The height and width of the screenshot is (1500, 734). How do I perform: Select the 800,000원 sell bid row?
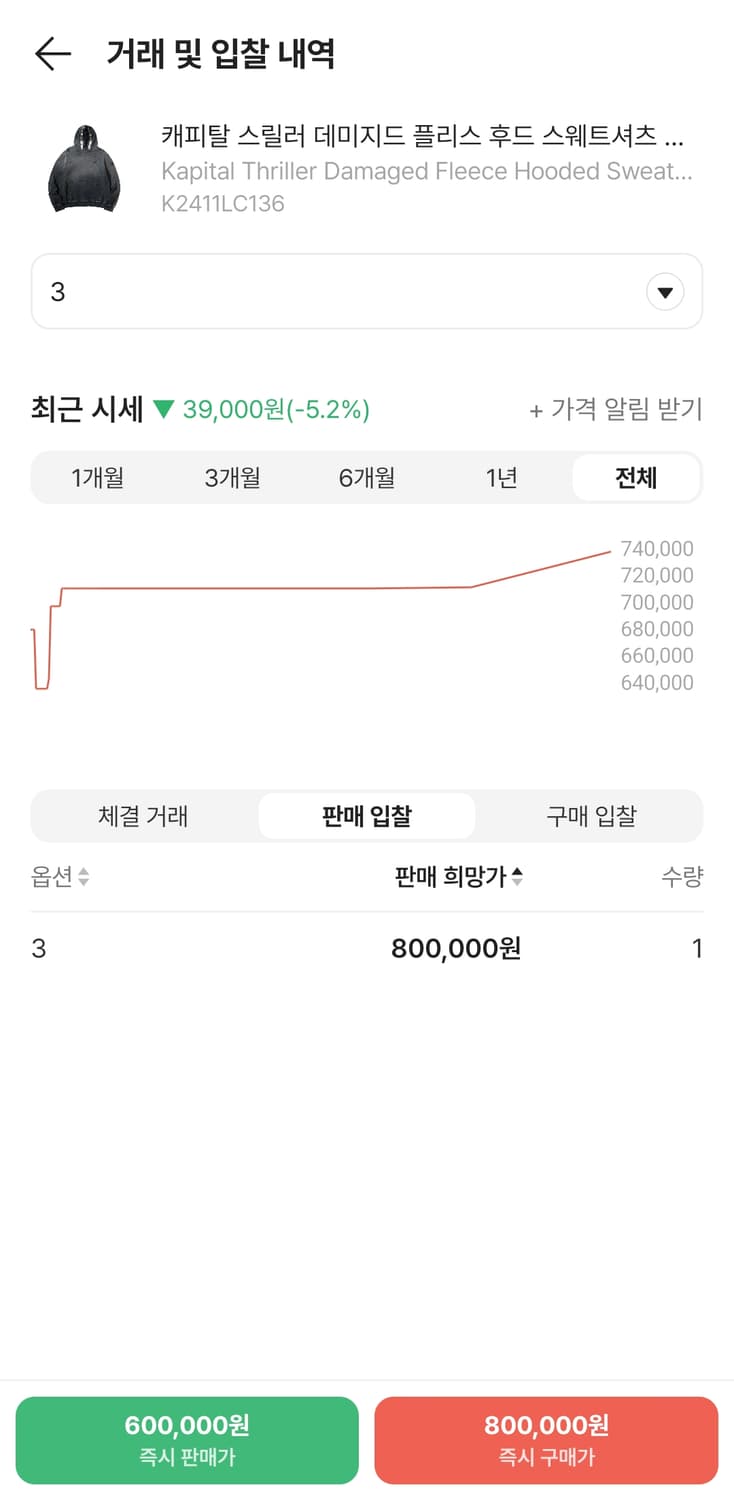tap(366, 947)
